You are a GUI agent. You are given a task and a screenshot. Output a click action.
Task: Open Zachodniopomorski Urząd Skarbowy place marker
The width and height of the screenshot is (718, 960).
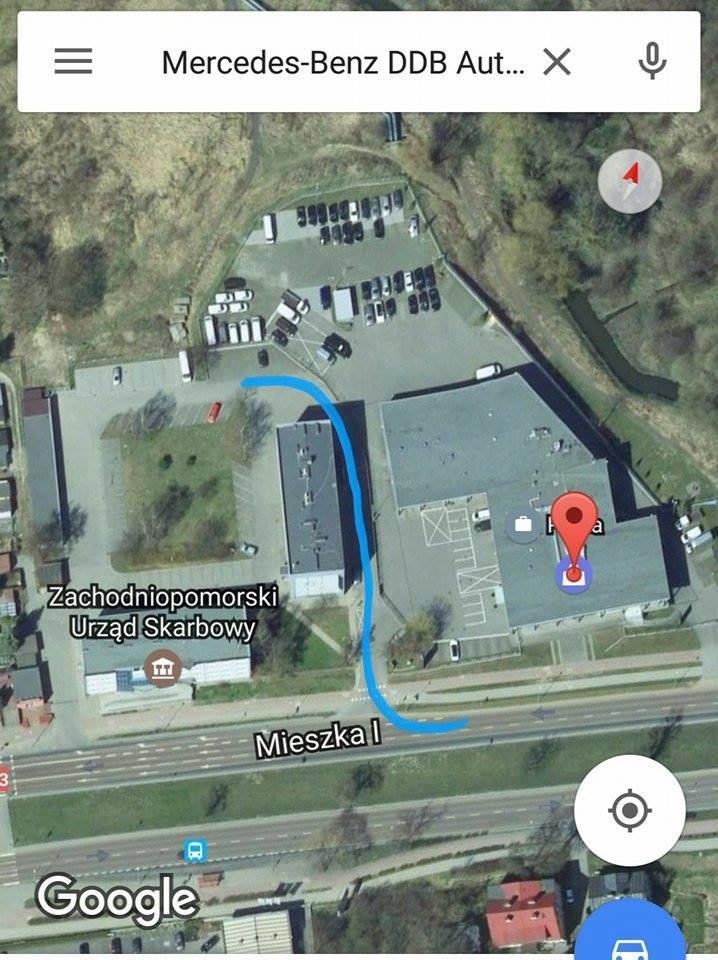pos(161,667)
